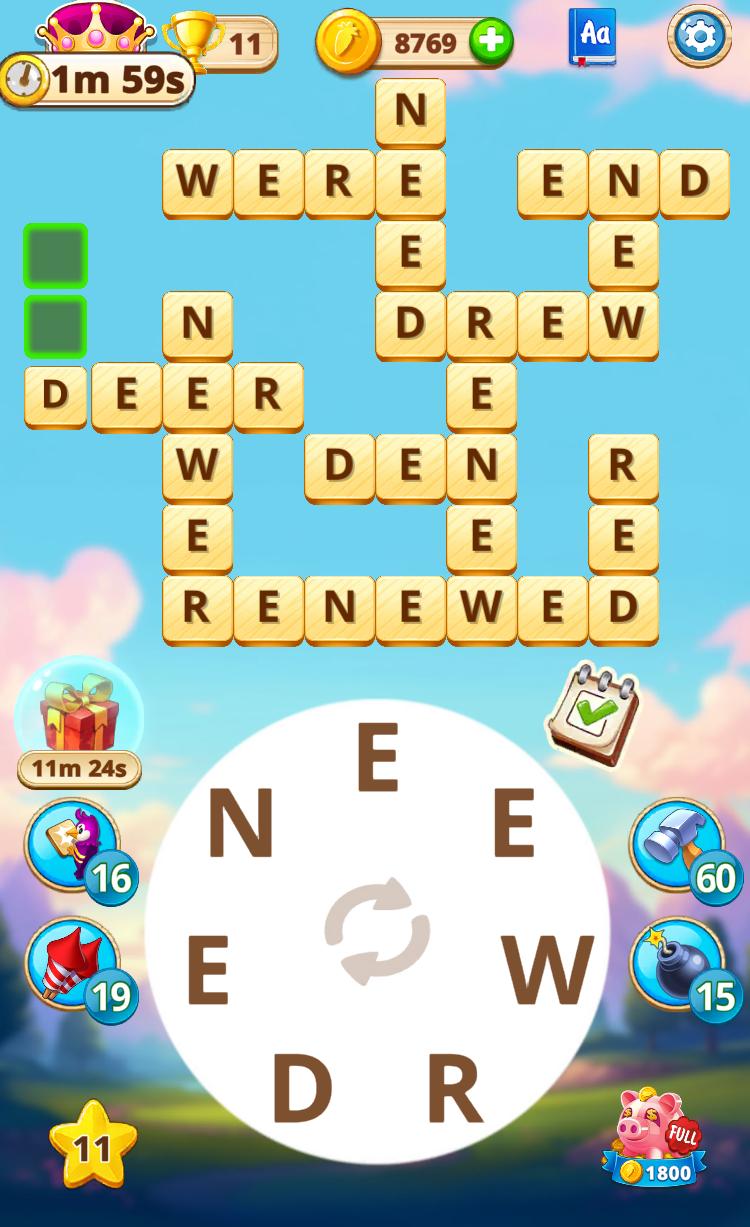Use the rocket booster
Screen dimensions: 750x1227
tap(72, 966)
